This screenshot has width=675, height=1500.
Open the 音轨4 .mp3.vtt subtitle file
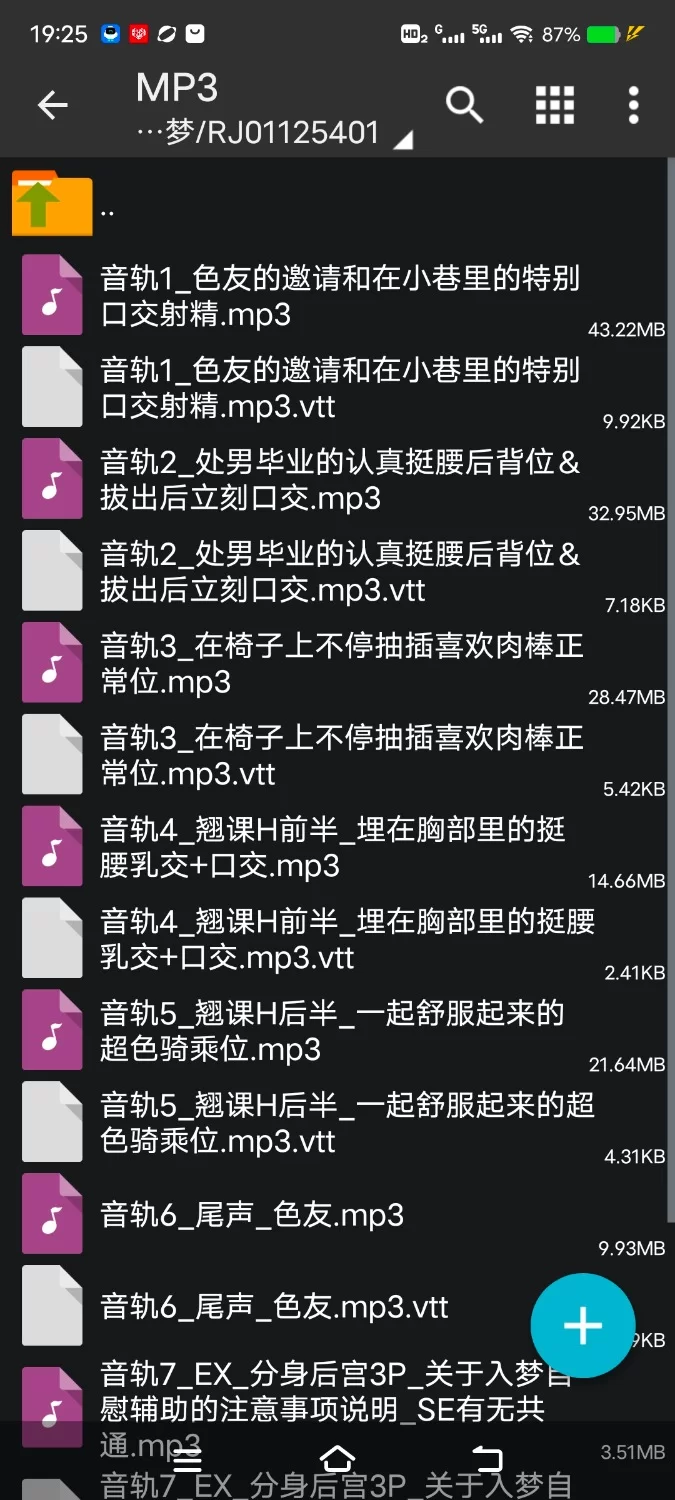(340, 940)
